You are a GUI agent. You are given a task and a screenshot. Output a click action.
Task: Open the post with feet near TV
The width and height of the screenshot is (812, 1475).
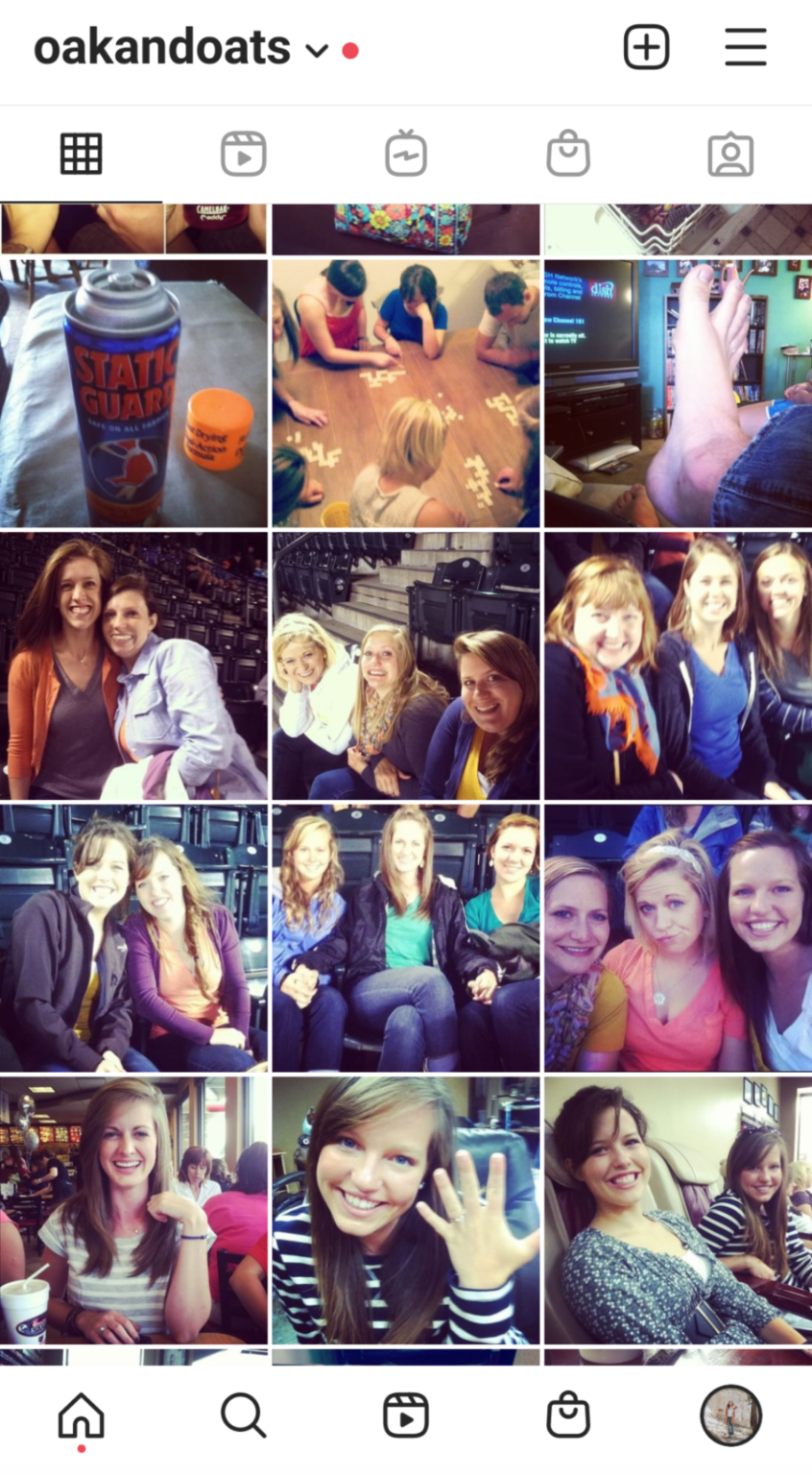coord(678,393)
